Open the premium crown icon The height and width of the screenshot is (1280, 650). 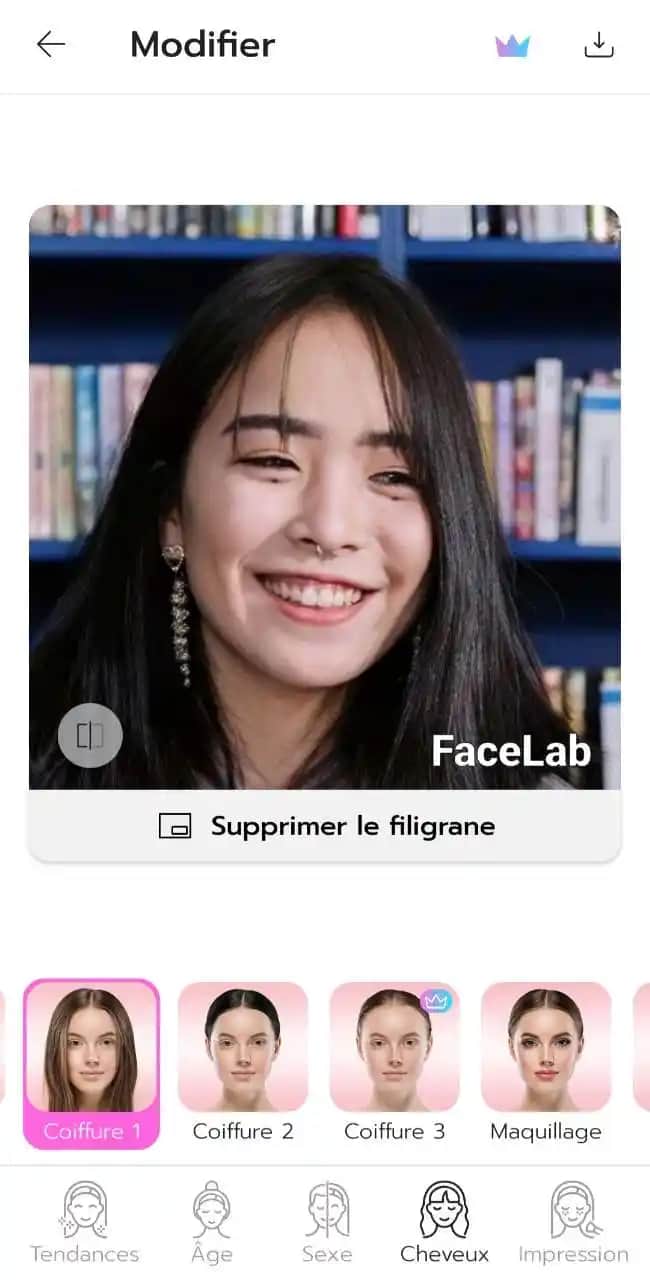513,45
